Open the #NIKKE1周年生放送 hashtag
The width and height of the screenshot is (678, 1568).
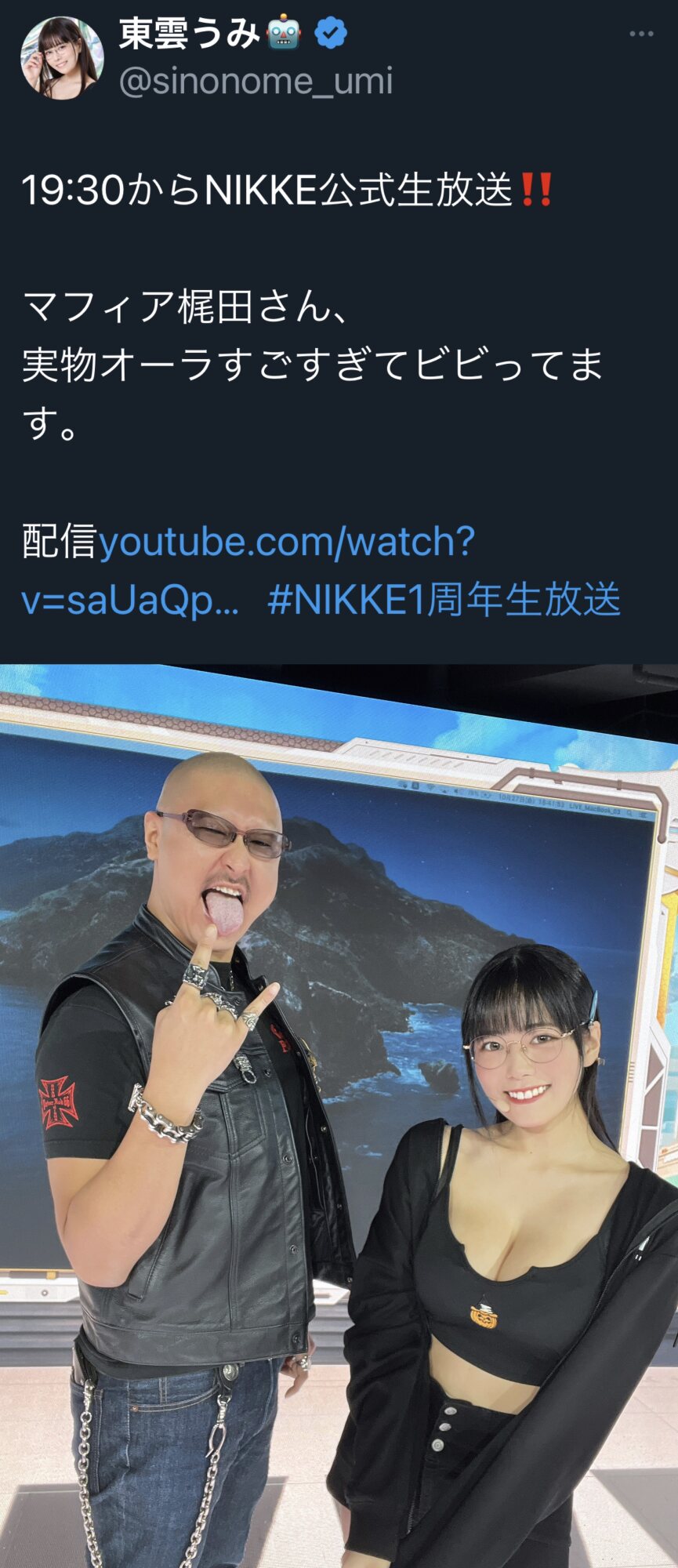pyautogui.click(x=444, y=600)
